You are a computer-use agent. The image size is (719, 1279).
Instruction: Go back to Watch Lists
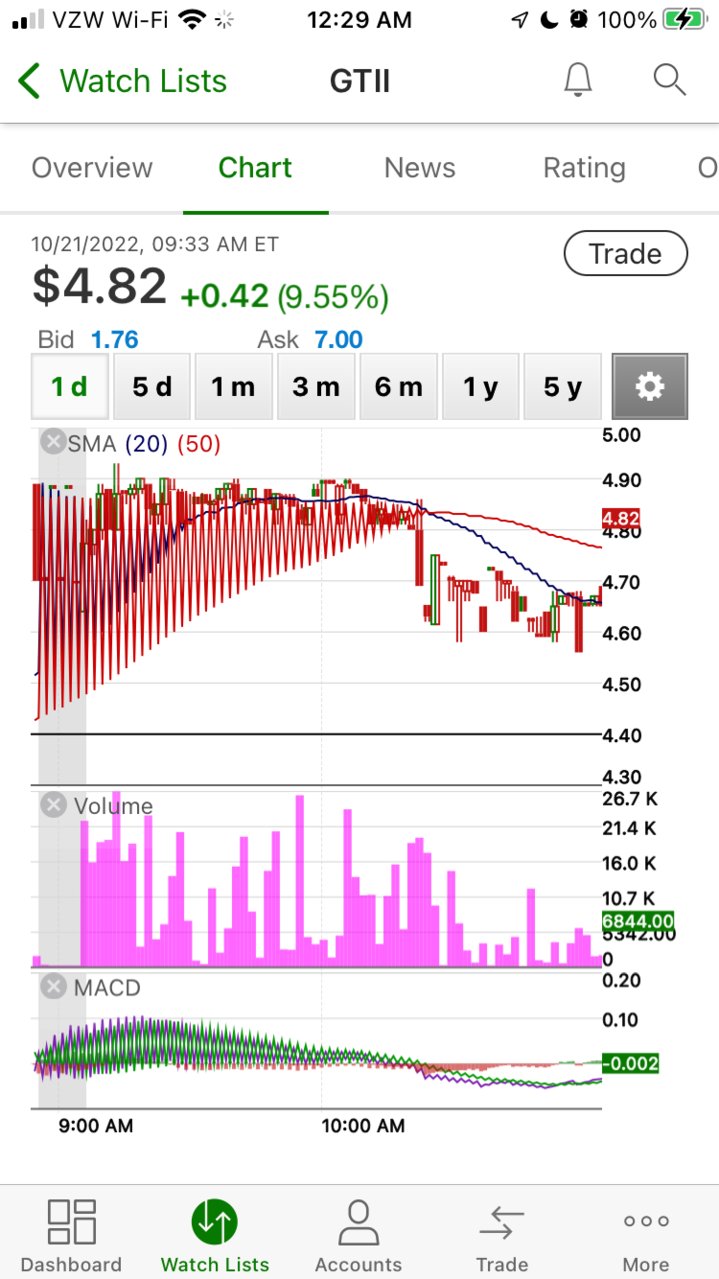pos(120,81)
